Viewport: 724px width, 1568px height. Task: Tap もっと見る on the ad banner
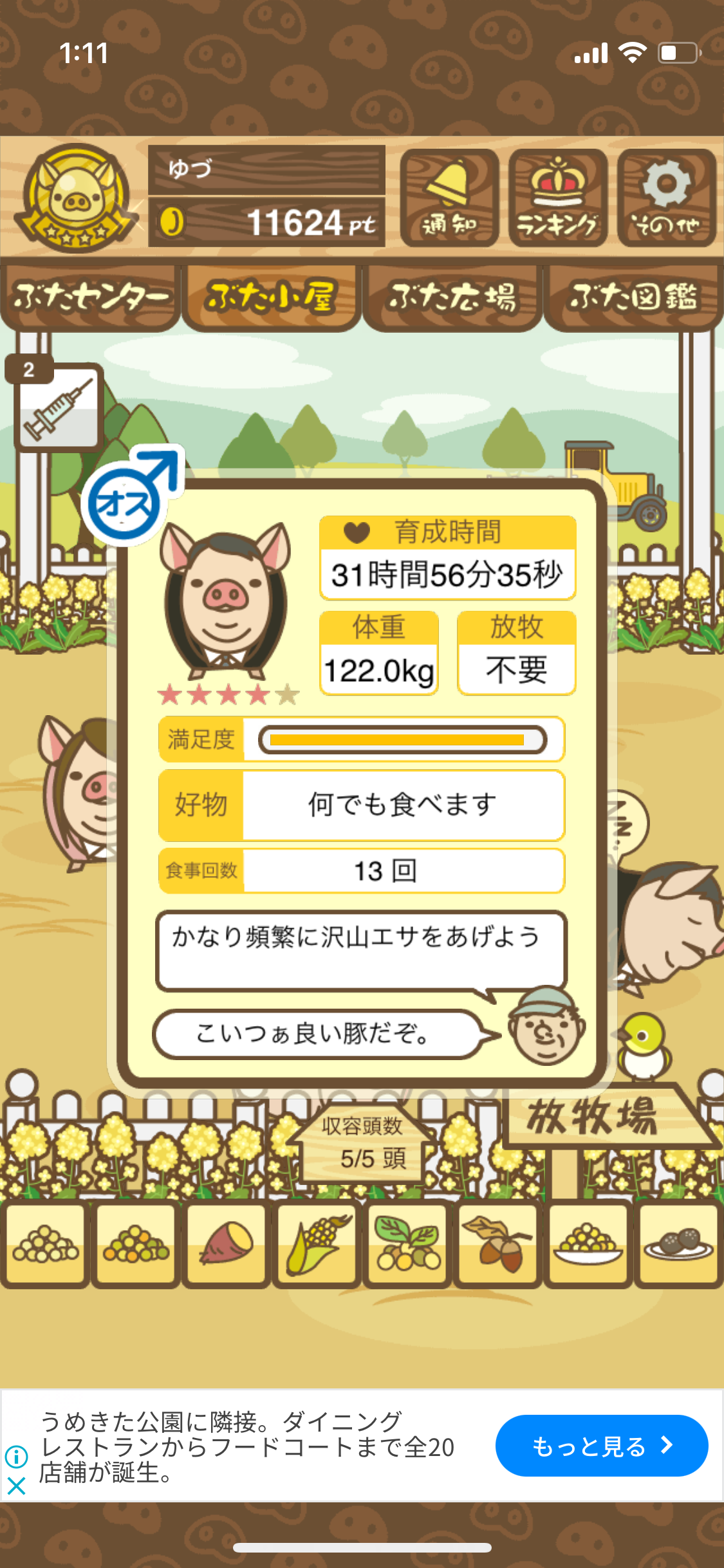tap(602, 1446)
